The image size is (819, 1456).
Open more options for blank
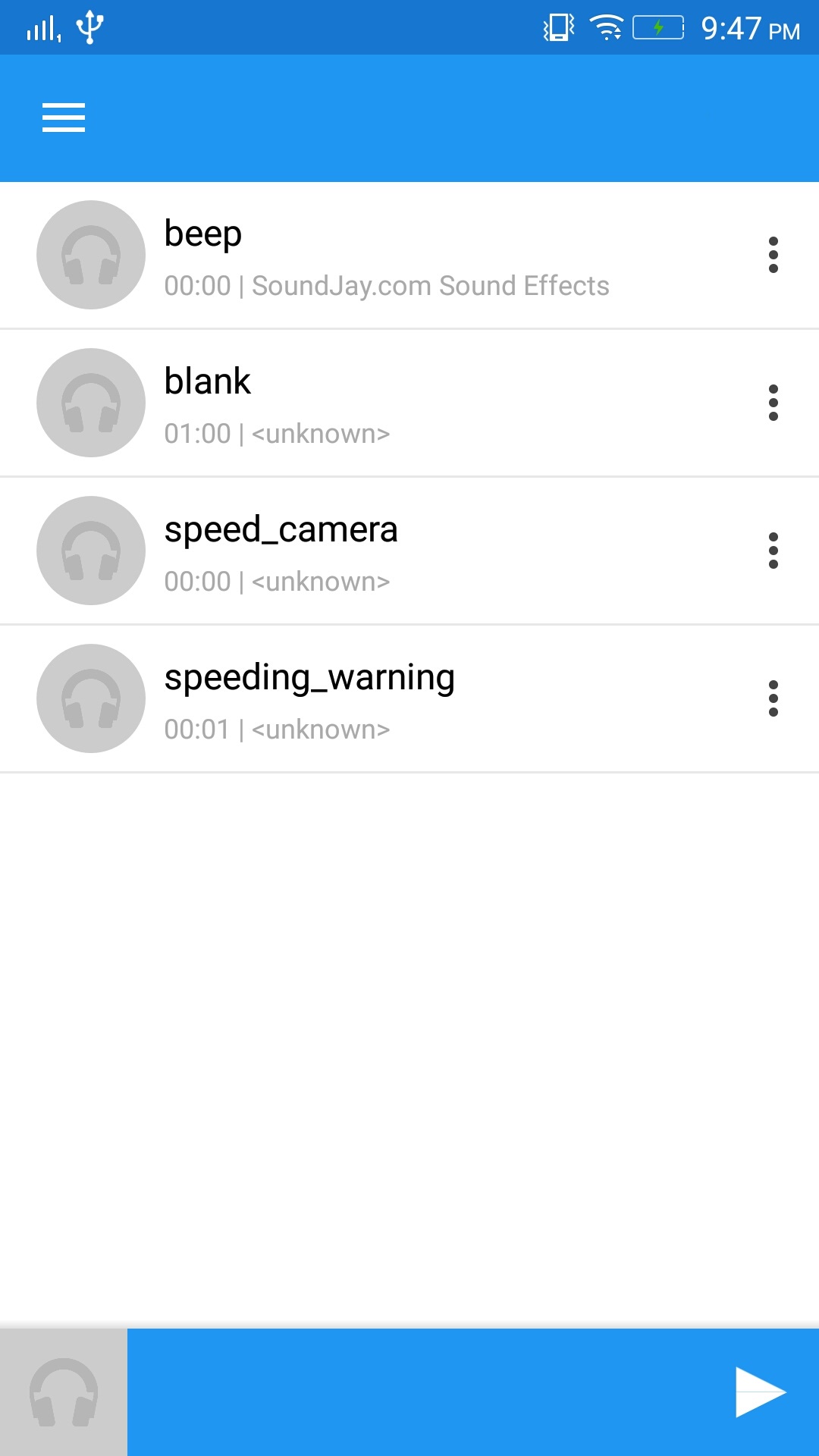click(x=773, y=403)
